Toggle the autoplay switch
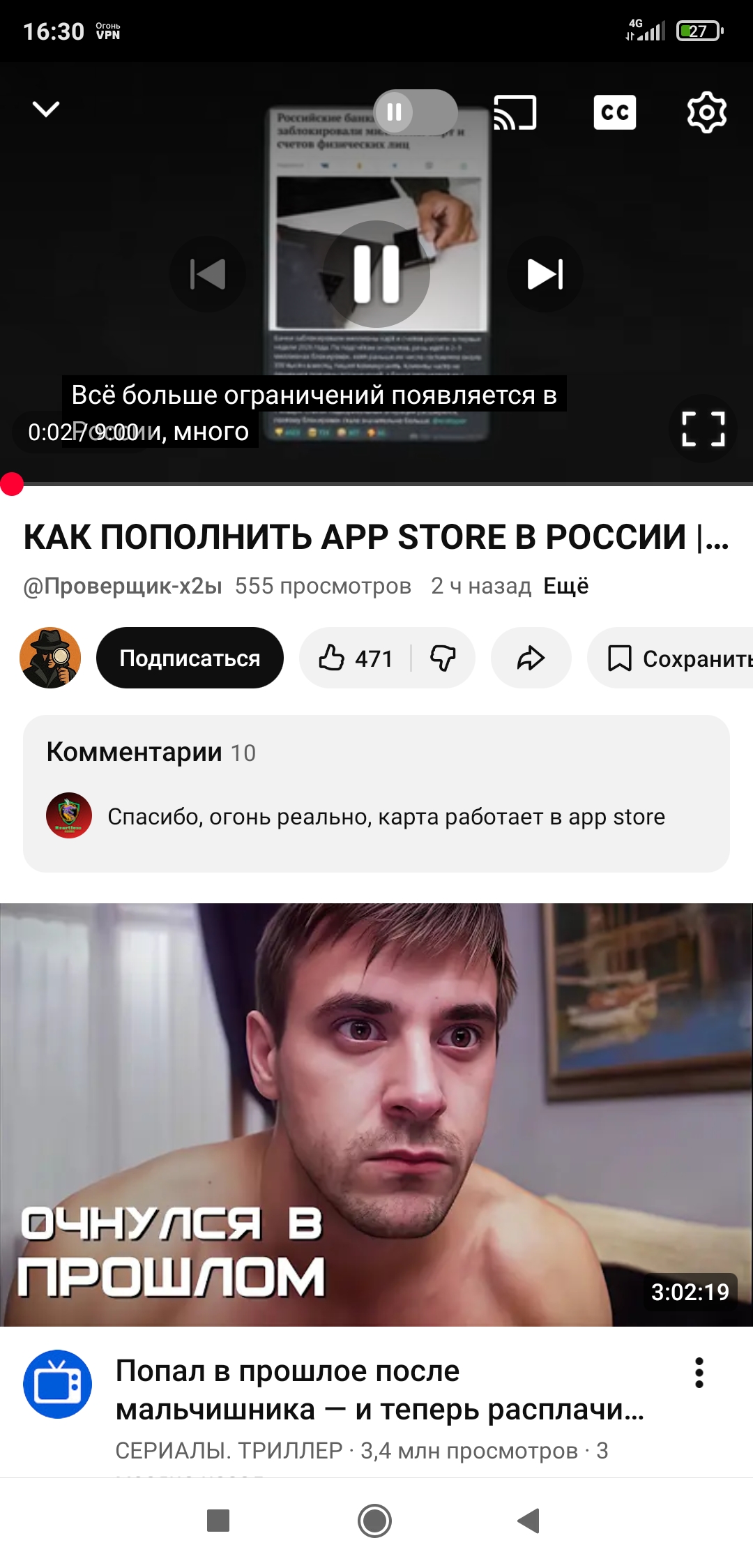Screen dimensions: 753x1568 (x=415, y=112)
